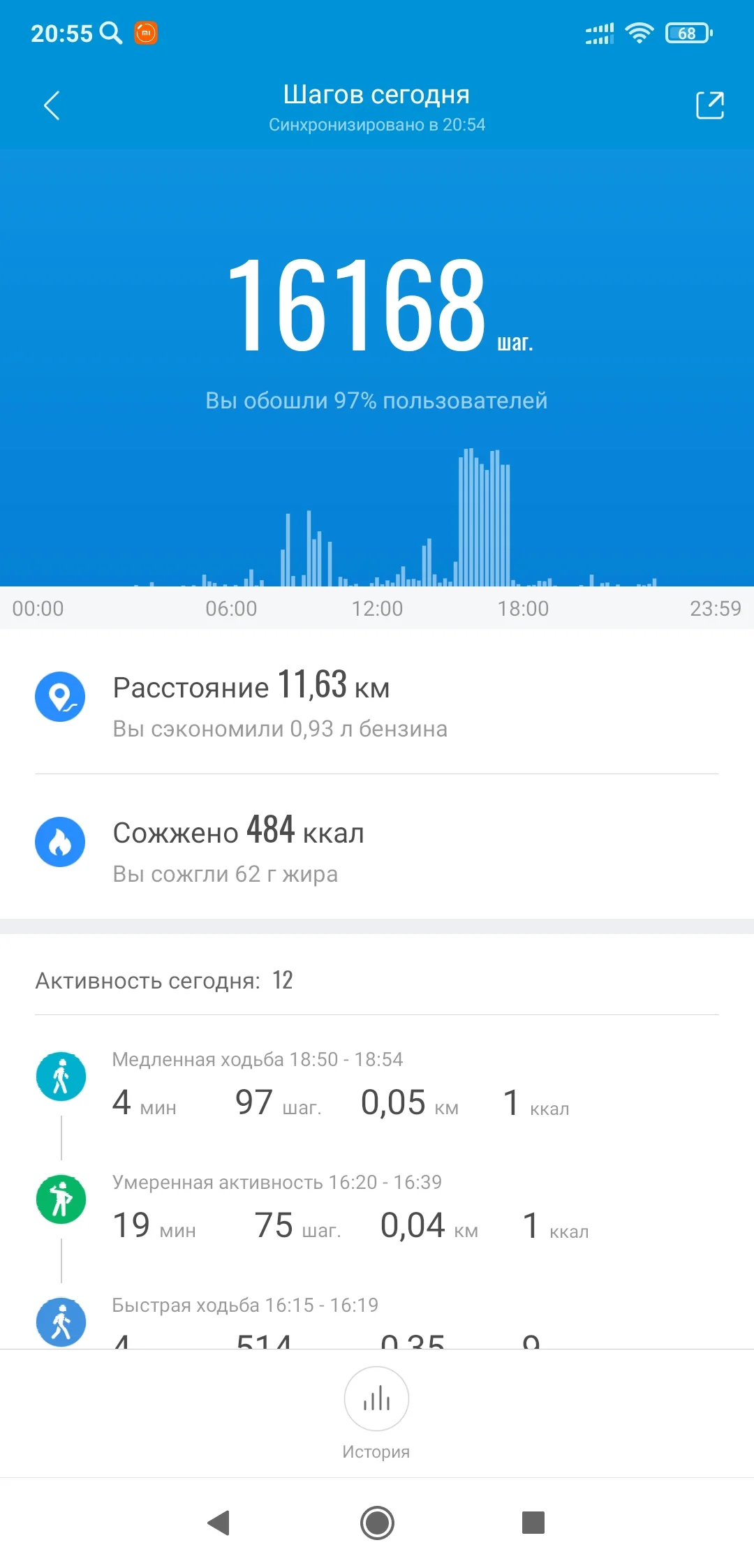The height and width of the screenshot is (1568, 754).
Task: Open sharing via the export icon
Action: (709, 105)
